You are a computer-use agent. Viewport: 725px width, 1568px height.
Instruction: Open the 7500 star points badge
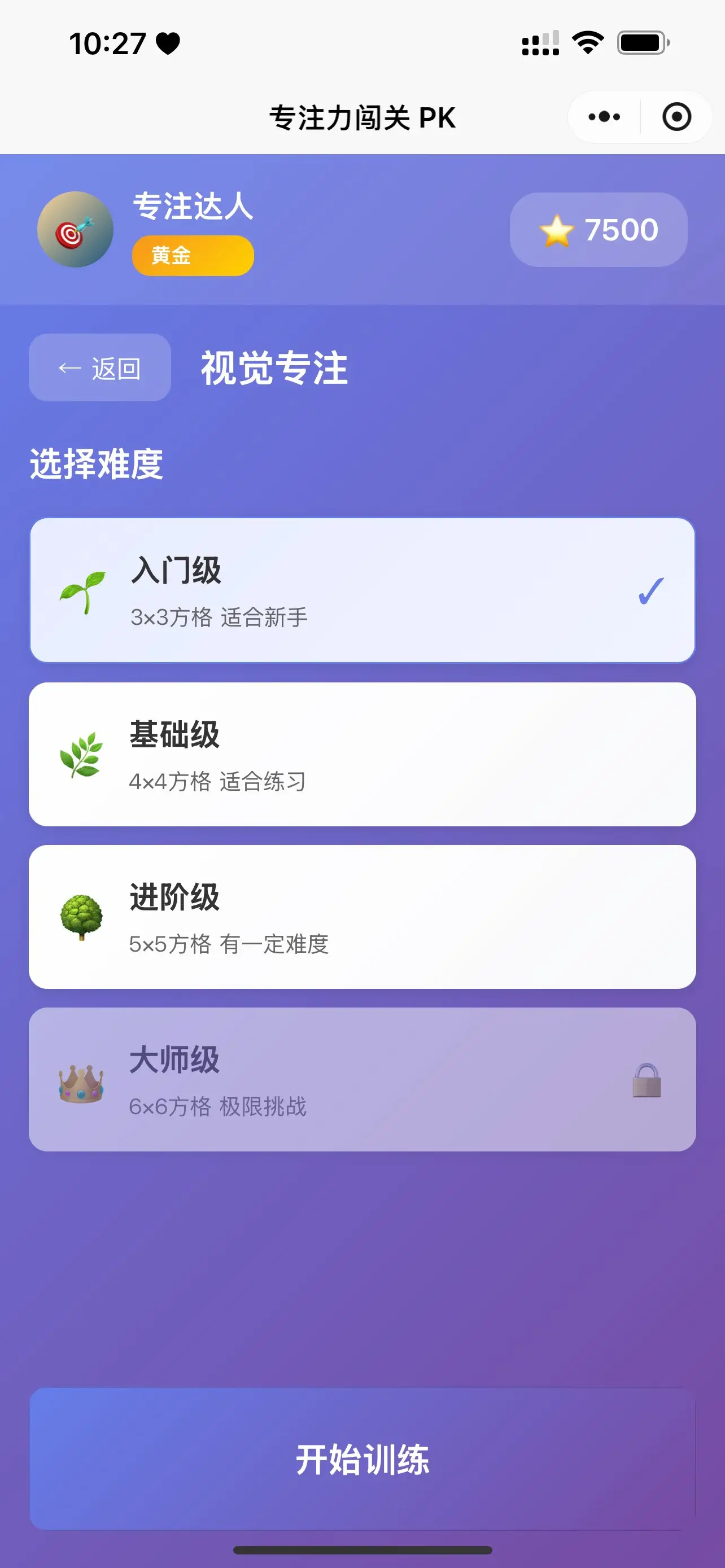(599, 230)
